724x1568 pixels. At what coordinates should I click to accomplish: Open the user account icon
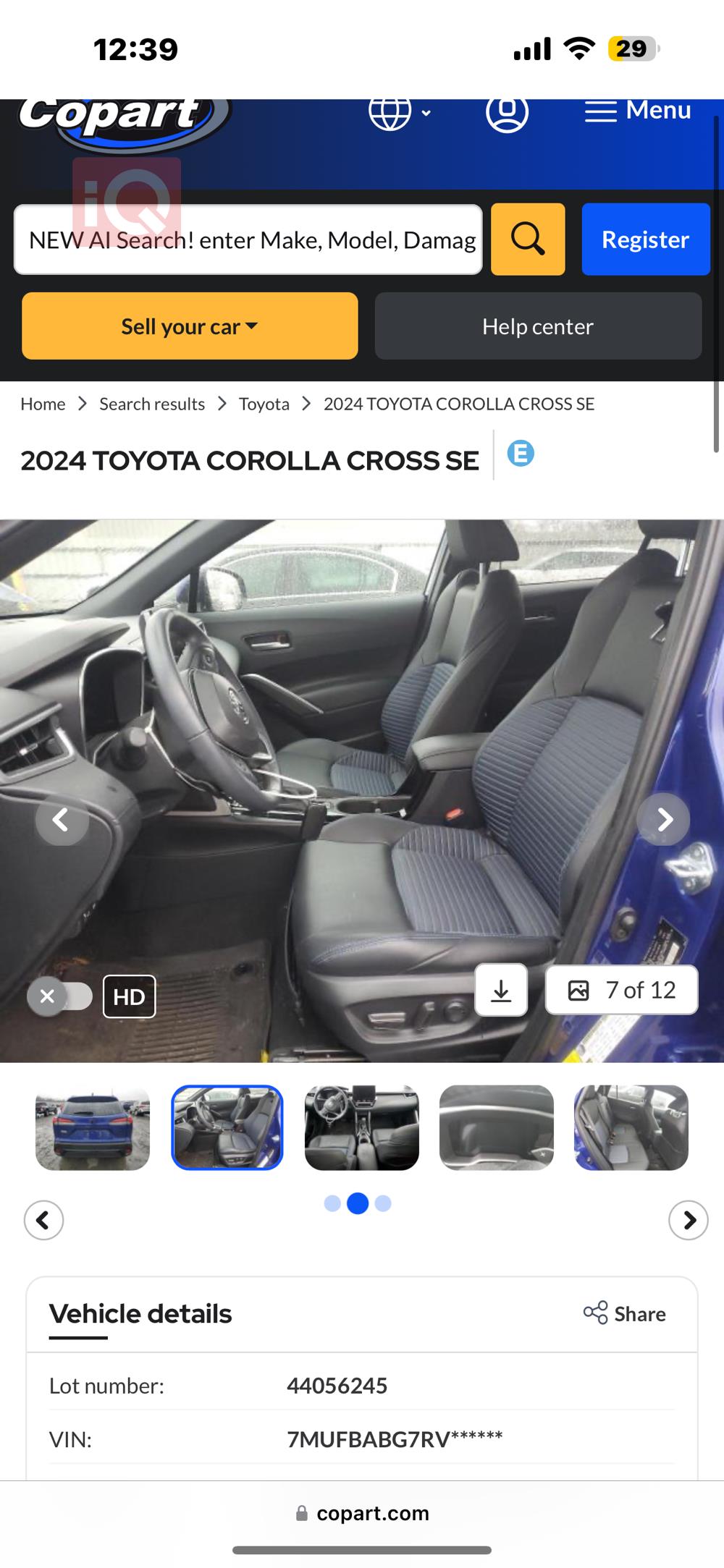[507, 112]
